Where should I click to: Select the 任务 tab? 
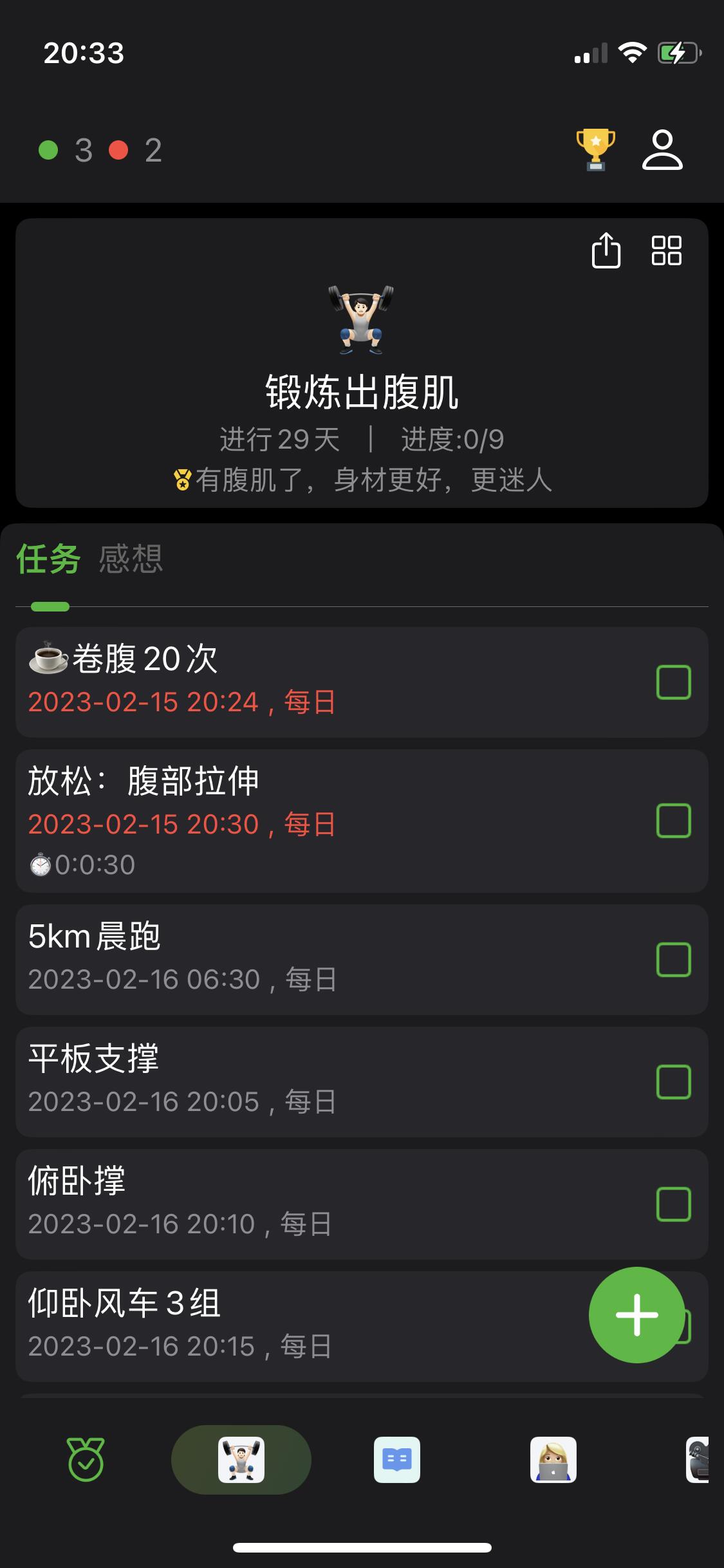pyautogui.click(x=48, y=558)
